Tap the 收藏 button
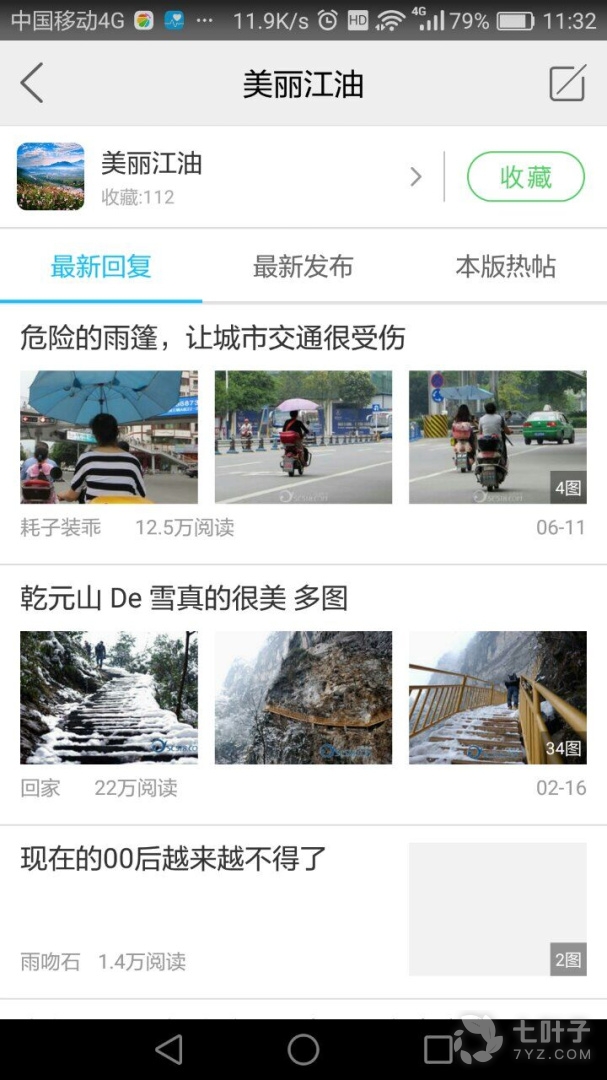 [x=525, y=177]
